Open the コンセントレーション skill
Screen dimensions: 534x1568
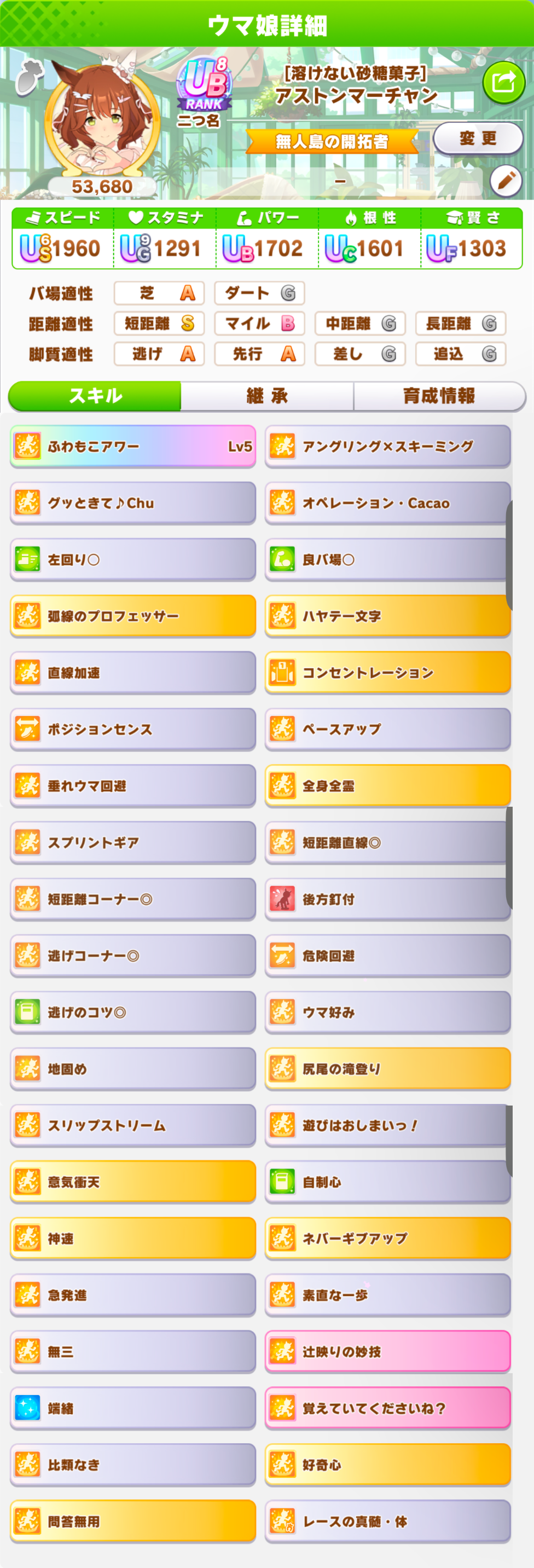387,673
